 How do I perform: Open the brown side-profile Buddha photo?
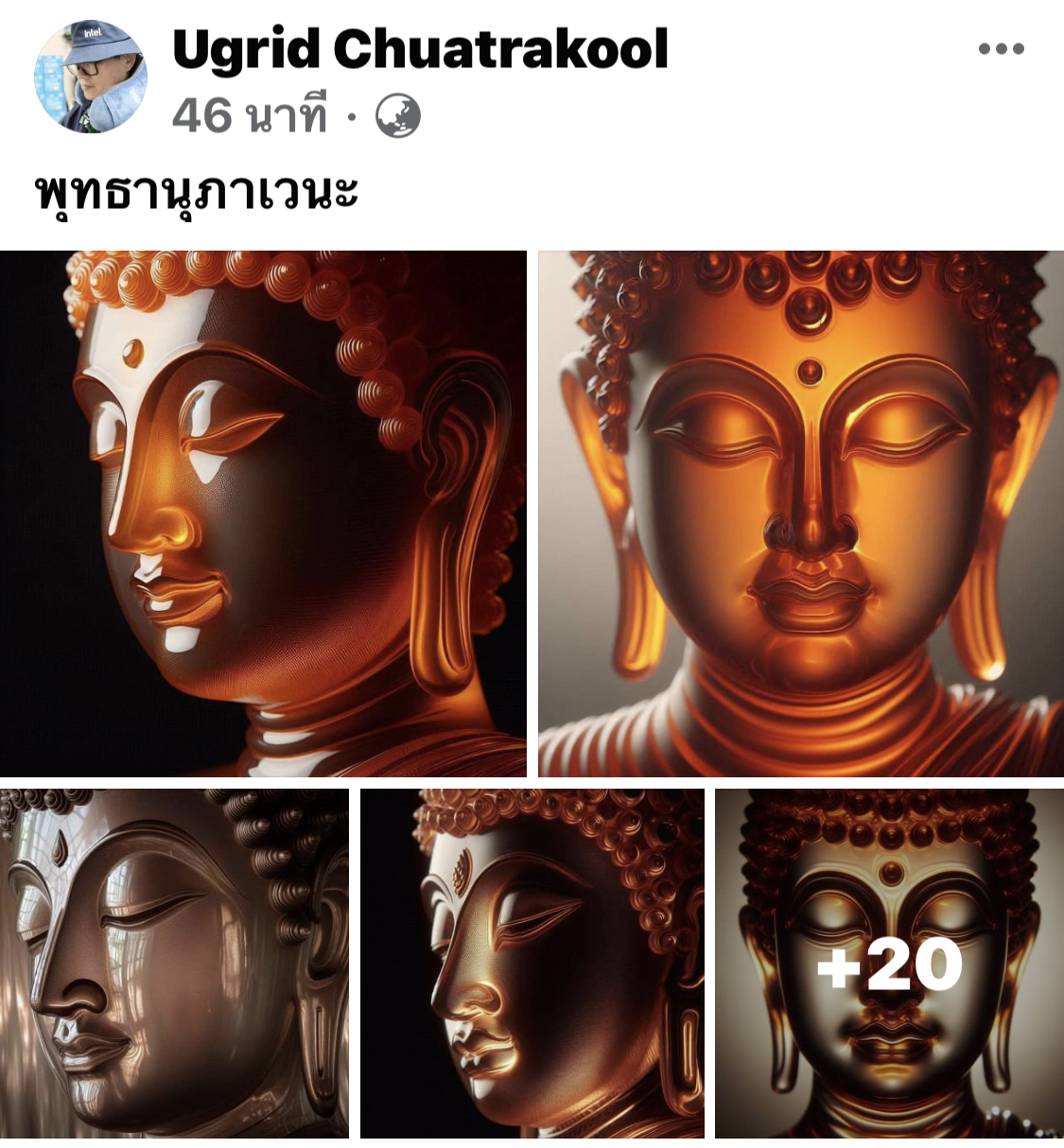coord(174,963)
